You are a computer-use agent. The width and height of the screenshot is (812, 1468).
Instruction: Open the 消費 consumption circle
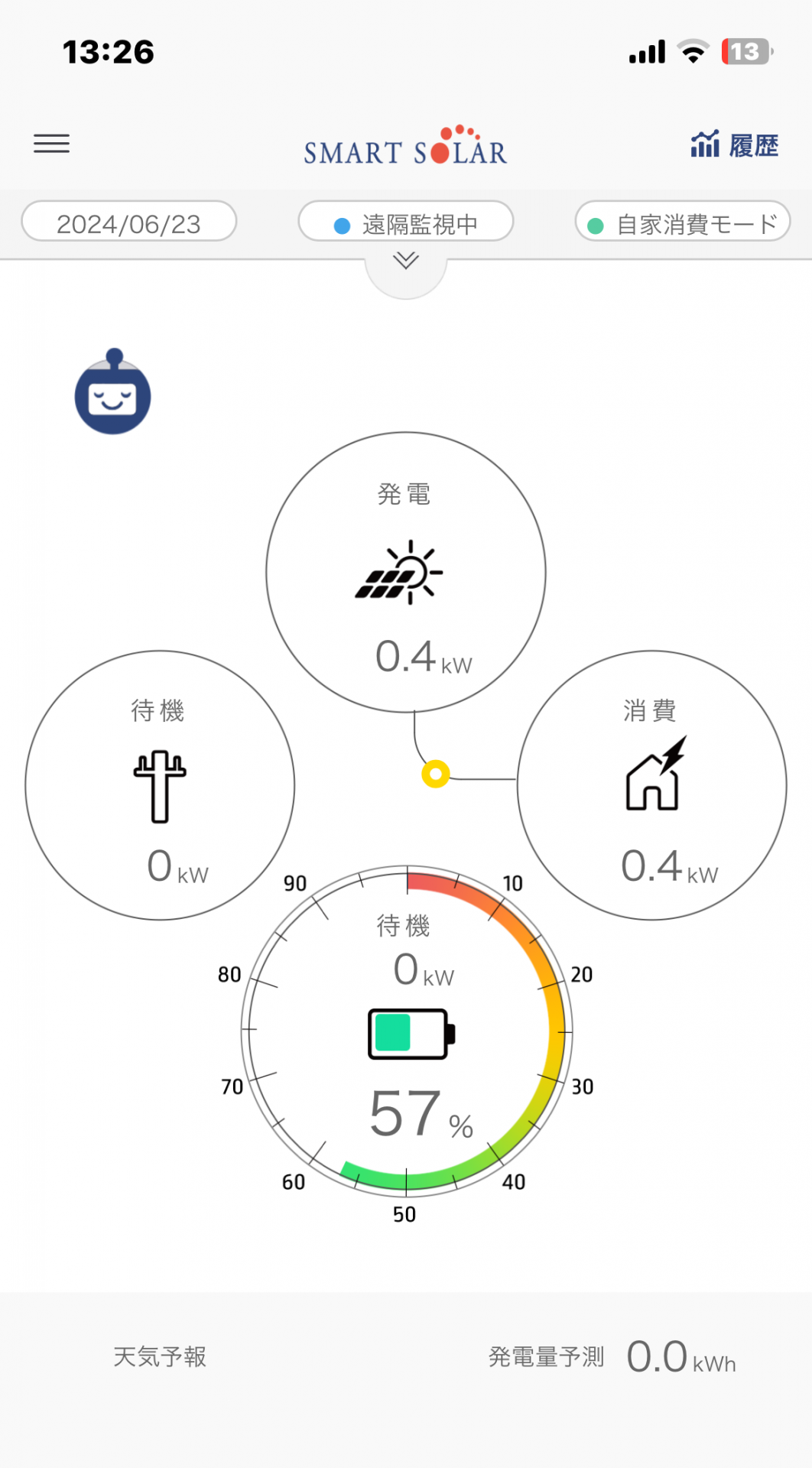(651, 785)
